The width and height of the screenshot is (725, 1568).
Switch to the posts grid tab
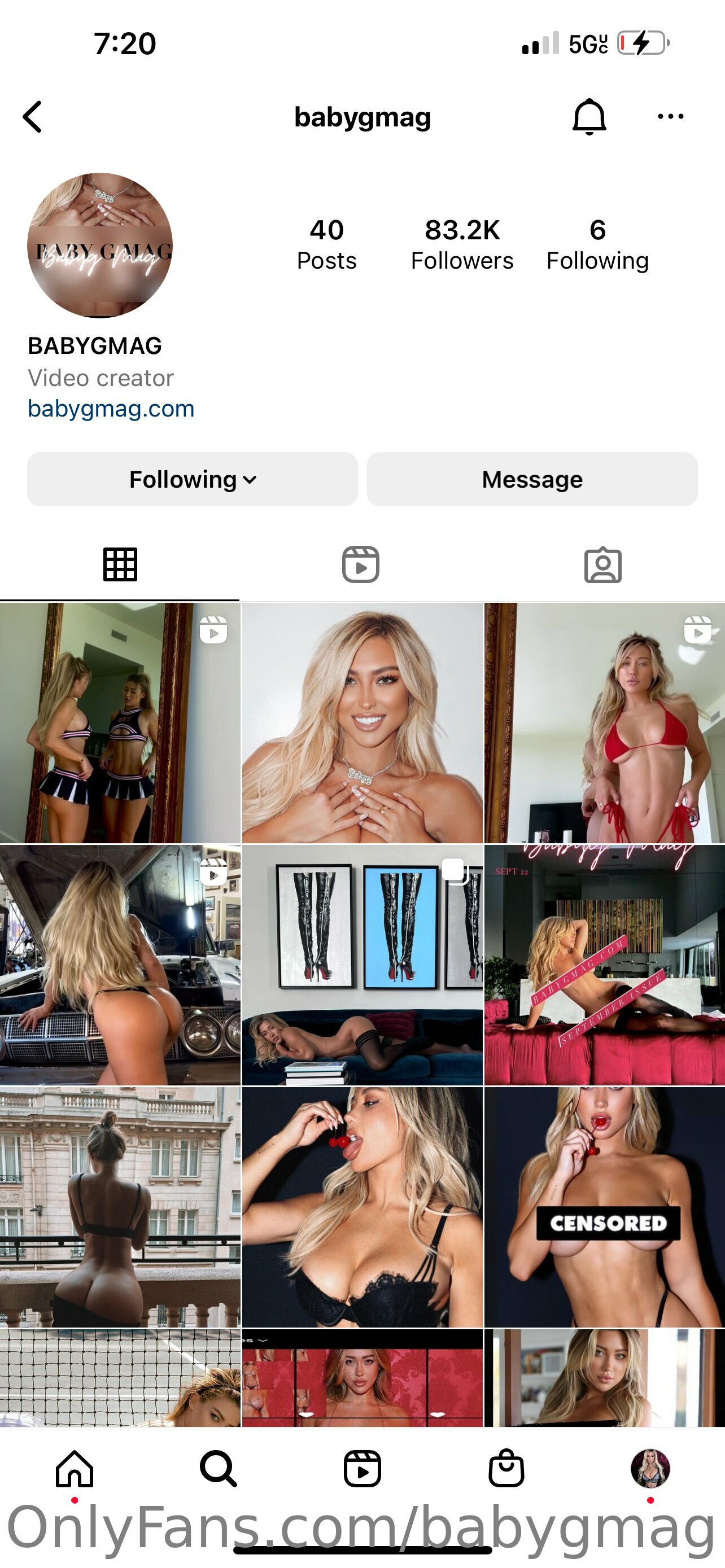120,565
